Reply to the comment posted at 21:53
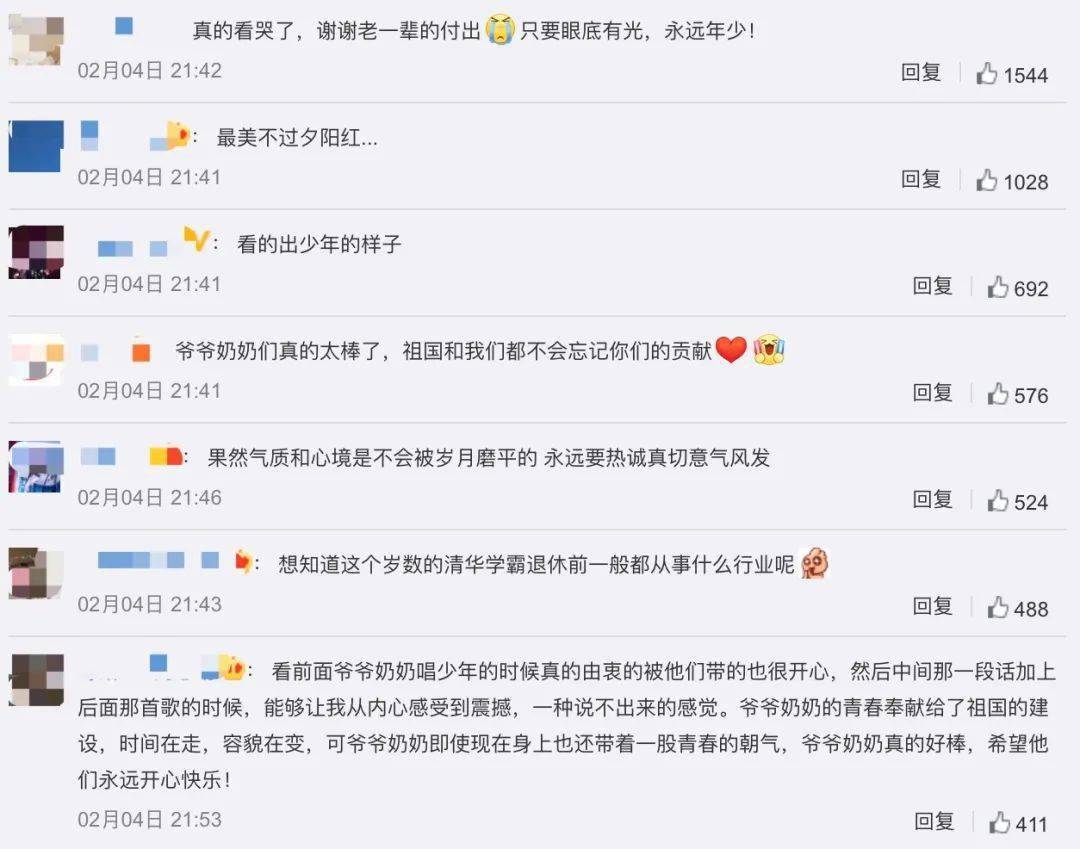 934,822
